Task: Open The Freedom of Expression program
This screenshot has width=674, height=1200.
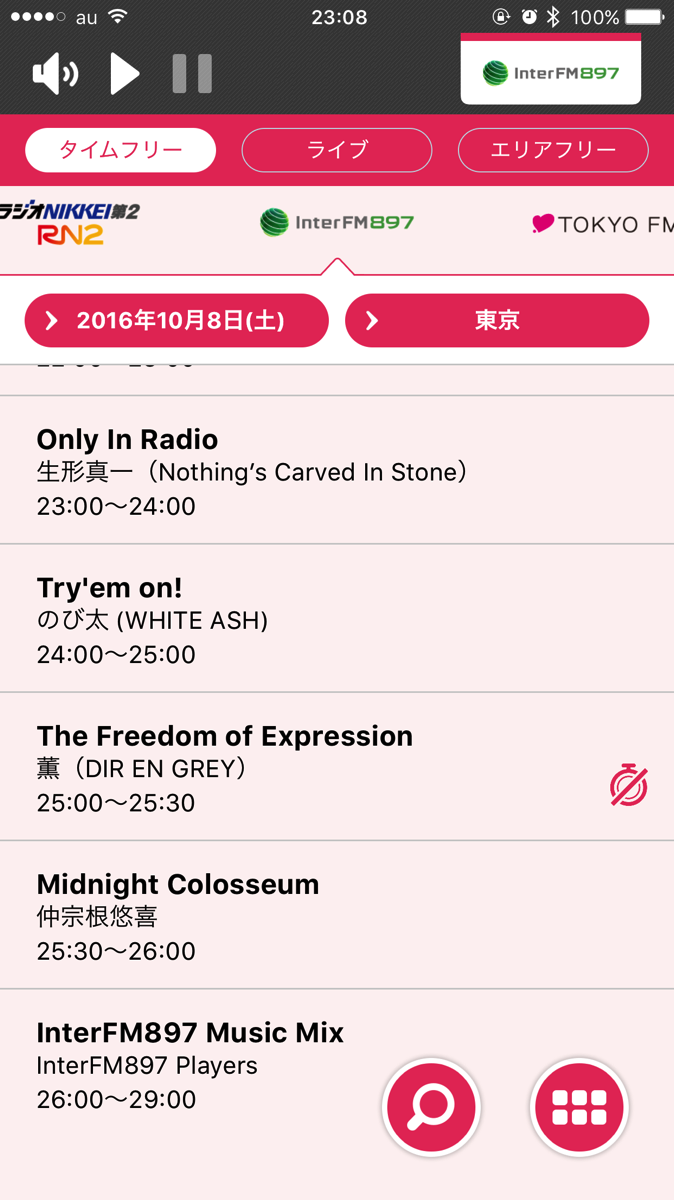Action: pos(337,766)
